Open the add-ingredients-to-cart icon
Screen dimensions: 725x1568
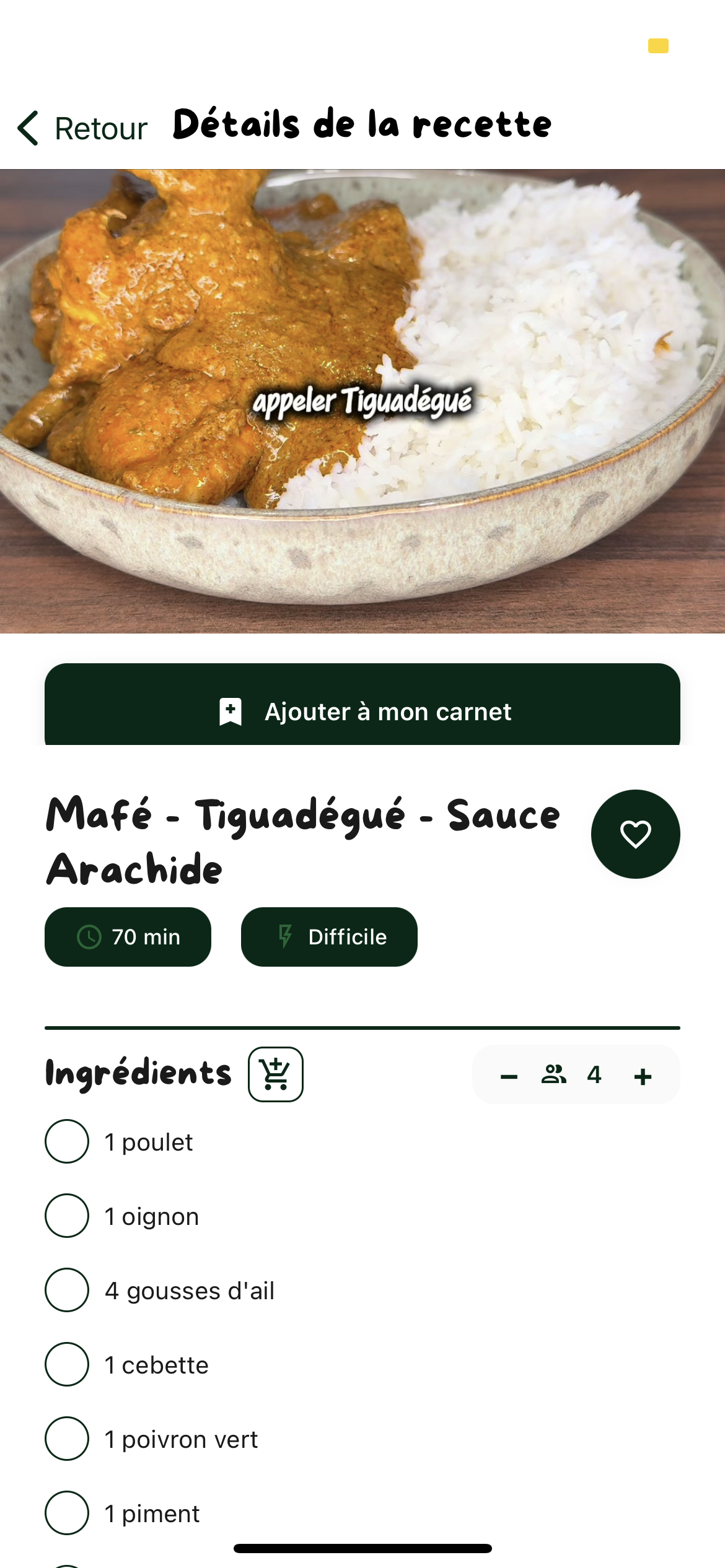pyautogui.click(x=276, y=1074)
